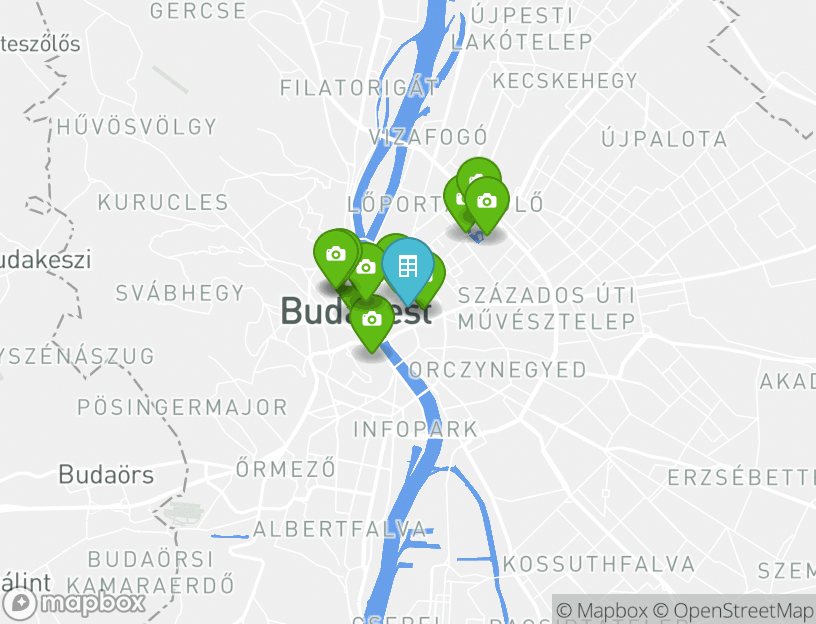Open the © OpenStreetMap attribution link
Viewport: 816px width, 624px height.
(x=734, y=610)
